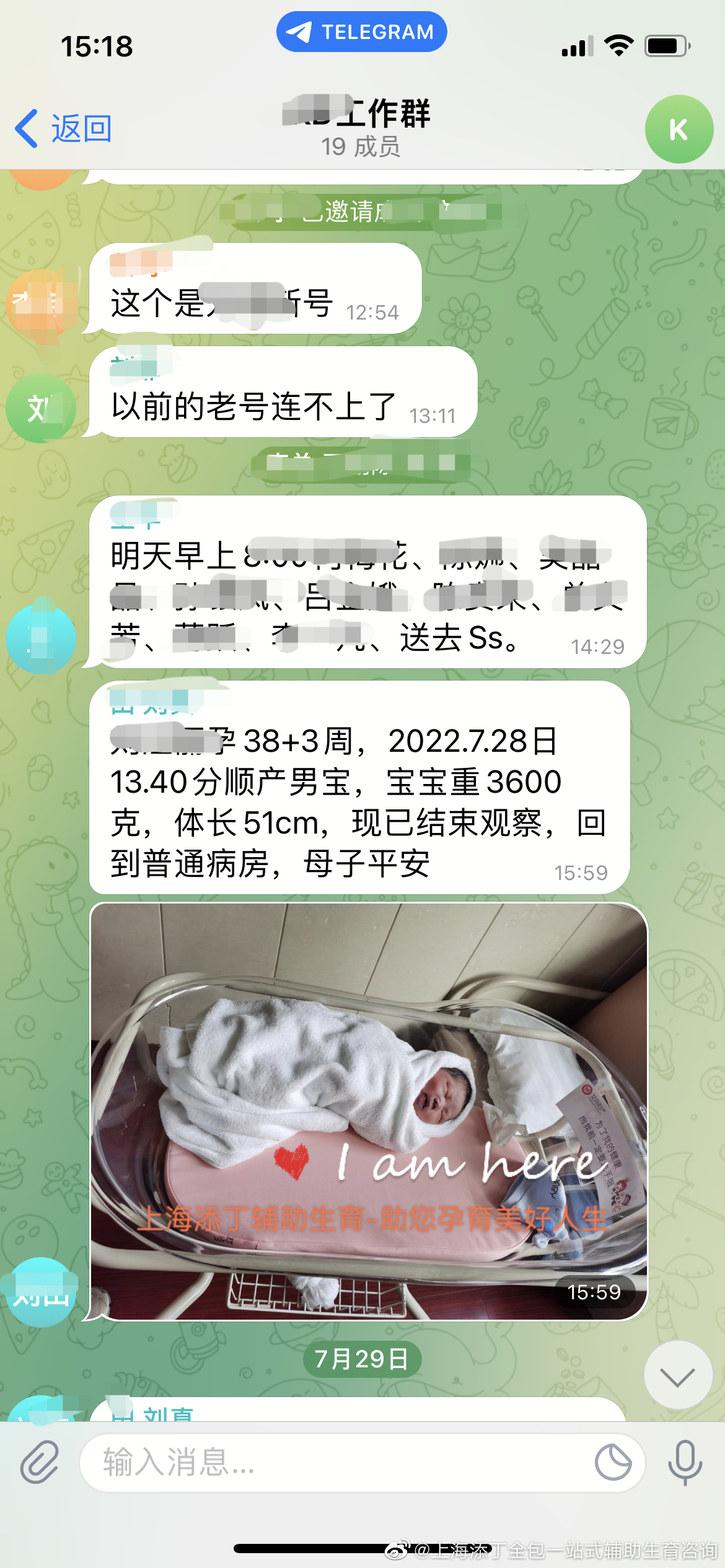The image size is (725, 1568).
Task: Open the sticker panel icon in input
Action: pos(613,1462)
